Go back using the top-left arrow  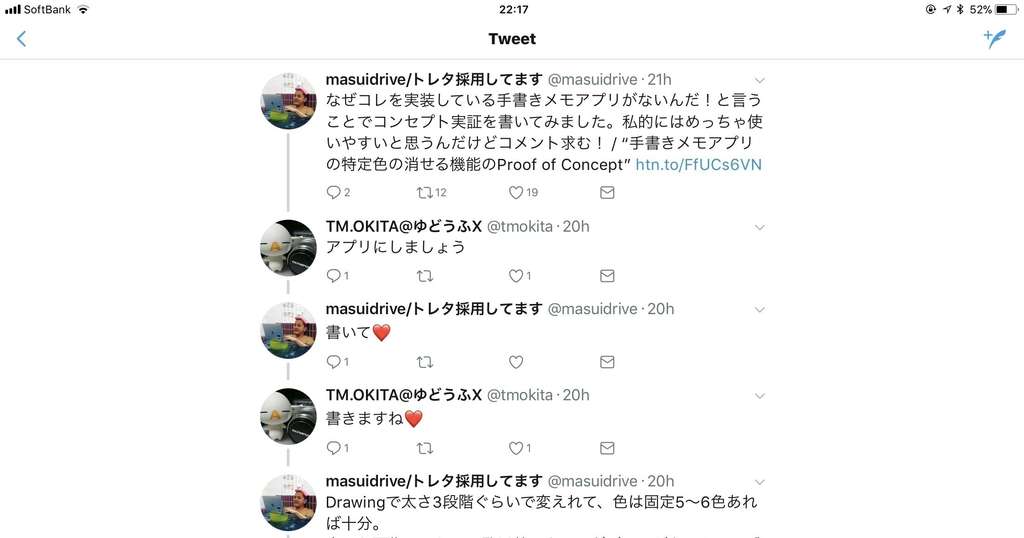tap(21, 39)
